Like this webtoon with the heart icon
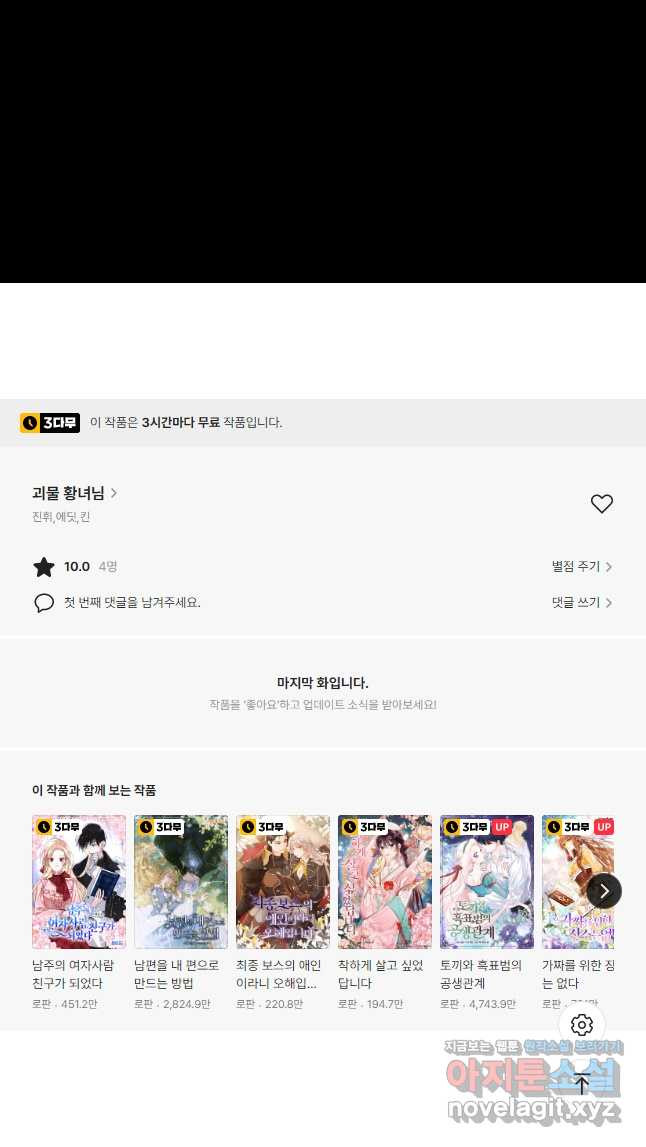 pos(601,504)
